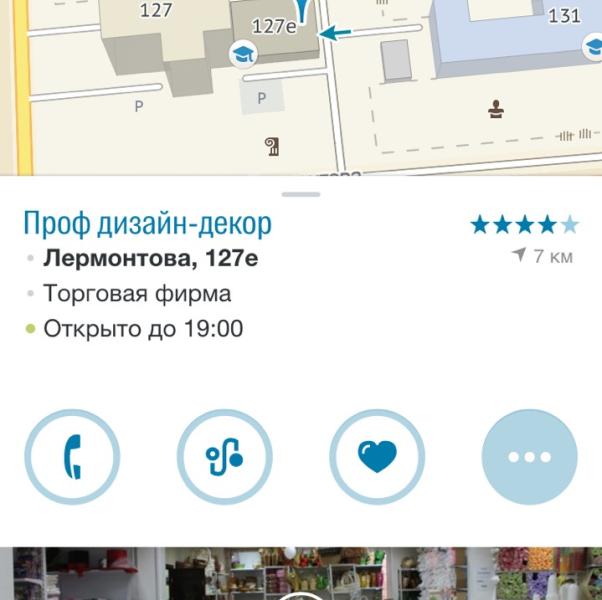The image size is (602, 600).
Task: Add this place to favorites
Action: click(x=377, y=457)
